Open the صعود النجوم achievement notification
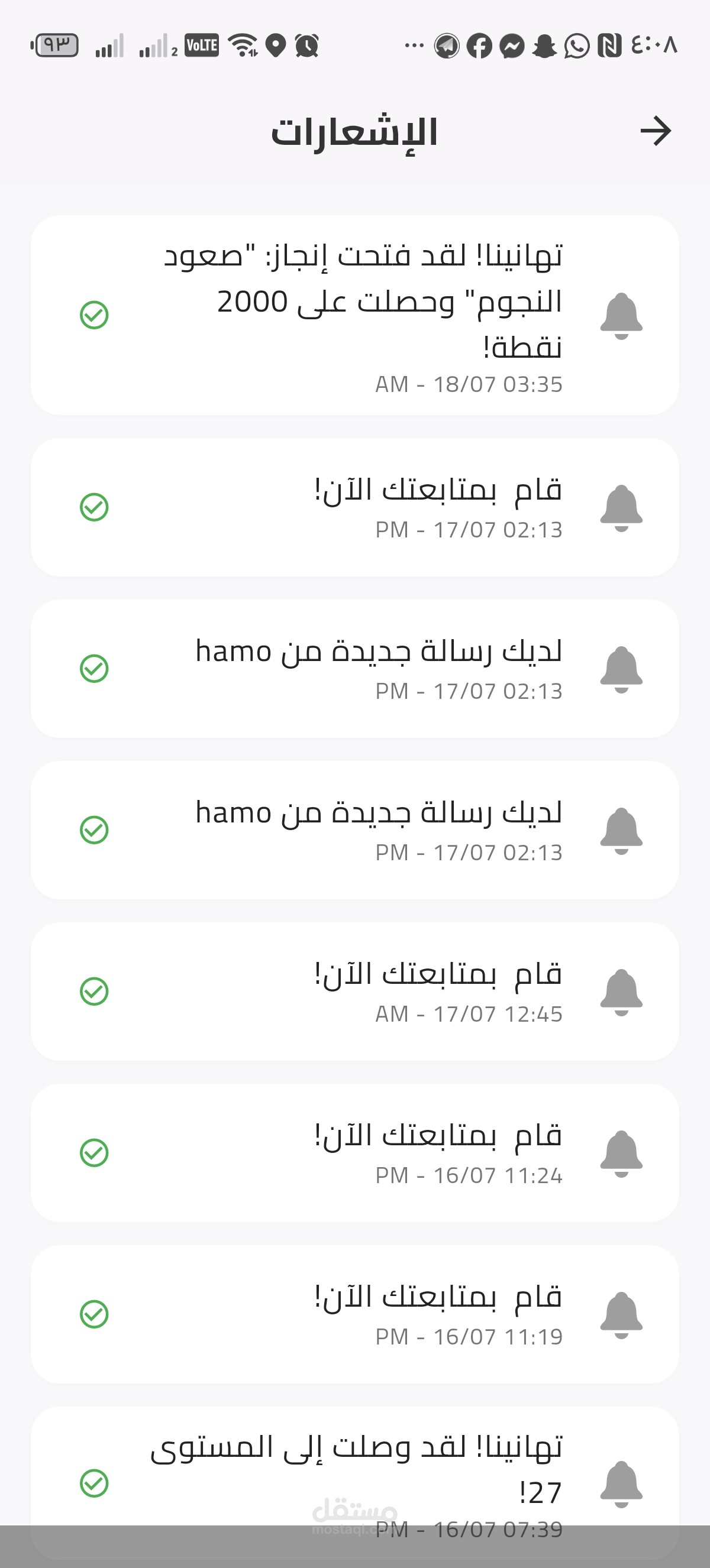The height and width of the screenshot is (1568, 710). click(x=355, y=315)
